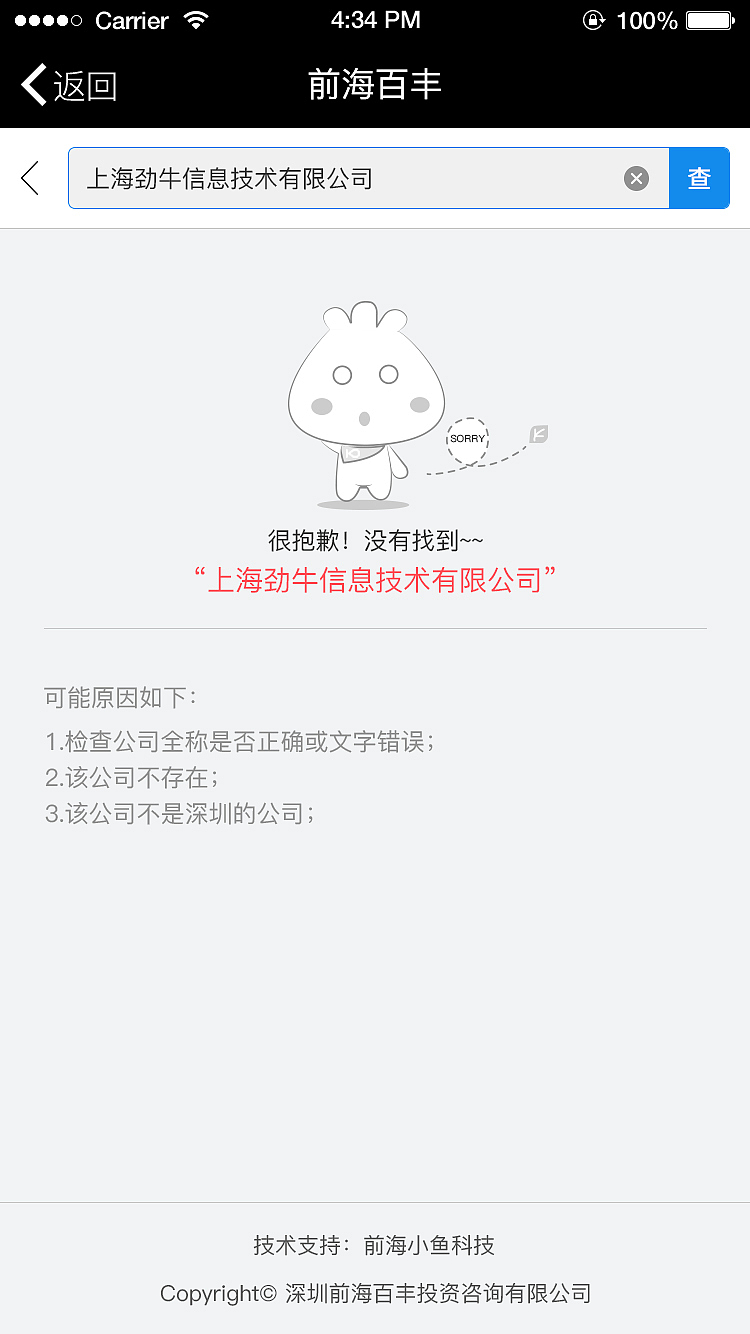Select the battery icon showing 100%
The width and height of the screenshot is (750, 1334).
pos(712,18)
